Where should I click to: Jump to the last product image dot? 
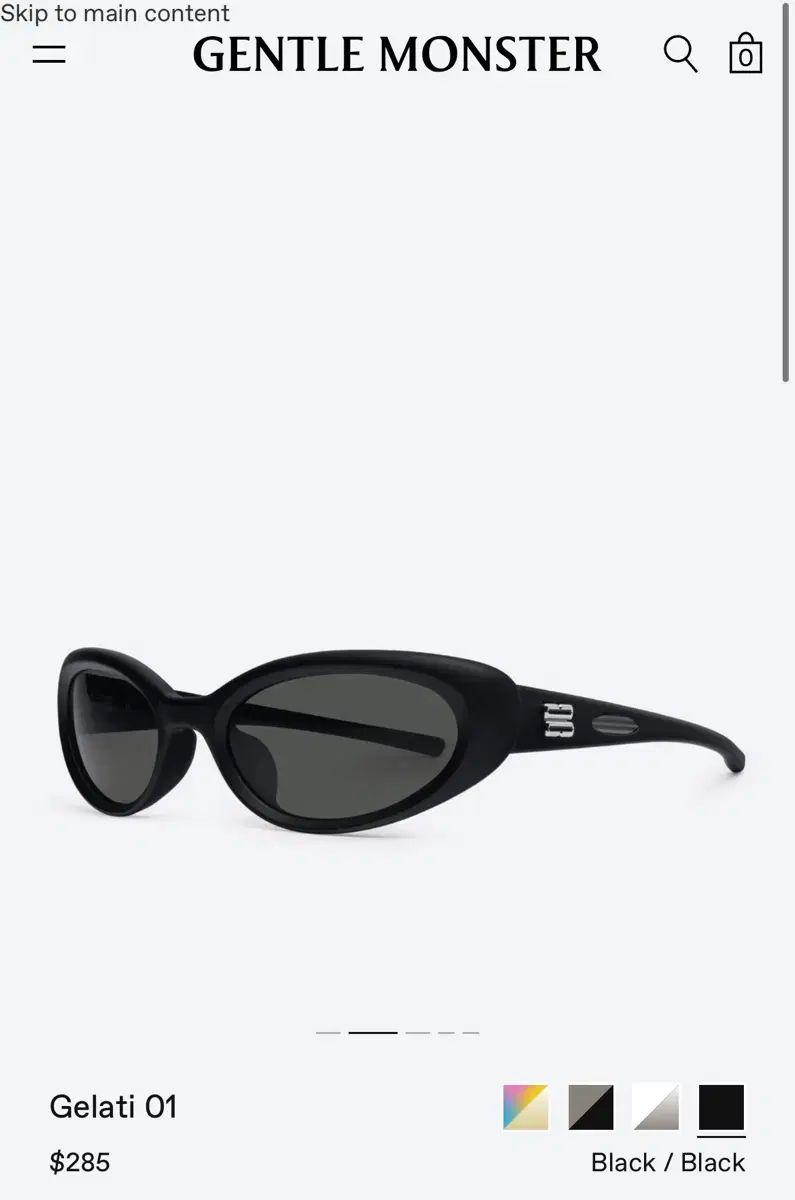pyautogui.click(x=471, y=1032)
